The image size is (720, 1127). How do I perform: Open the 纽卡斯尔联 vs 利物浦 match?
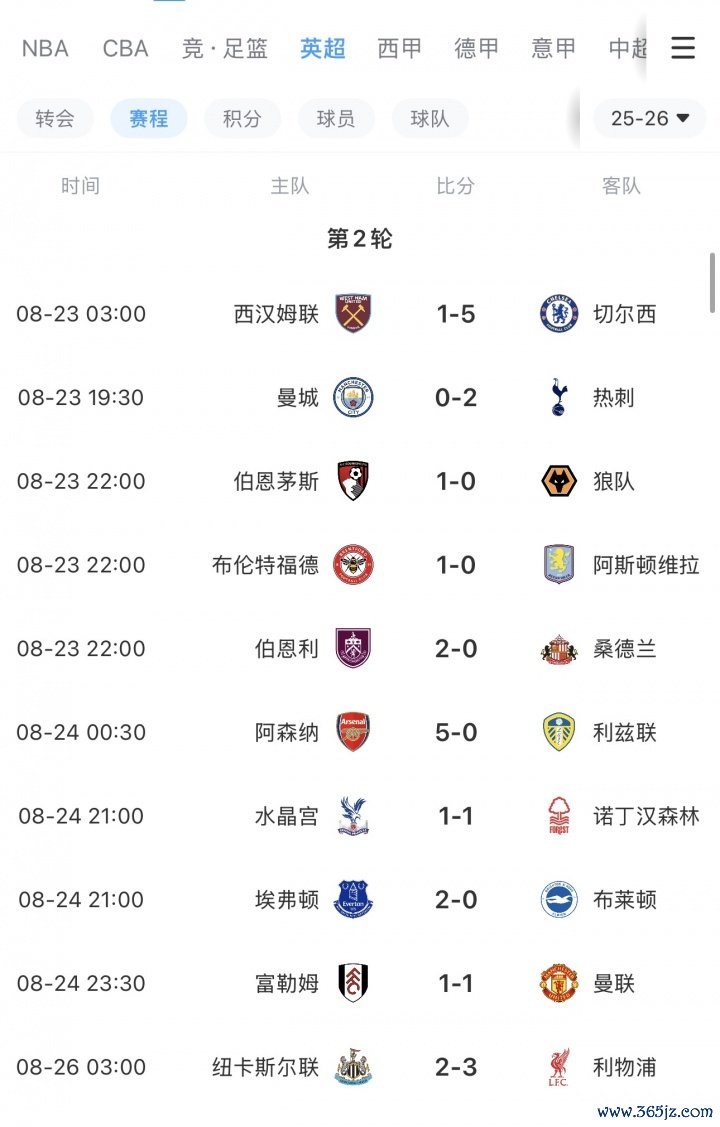455,1068
